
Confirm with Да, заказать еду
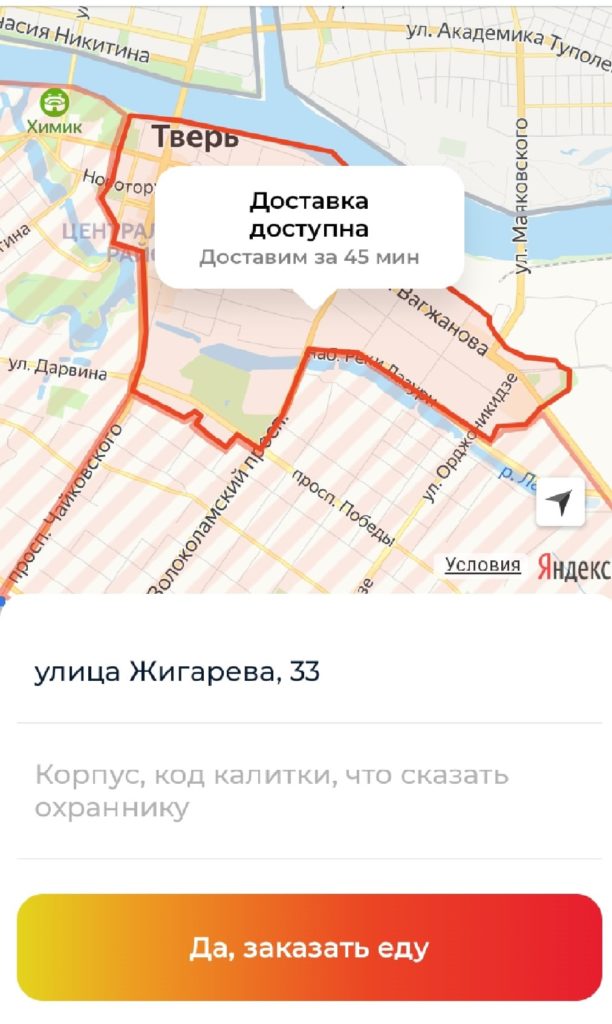[x=309, y=947]
